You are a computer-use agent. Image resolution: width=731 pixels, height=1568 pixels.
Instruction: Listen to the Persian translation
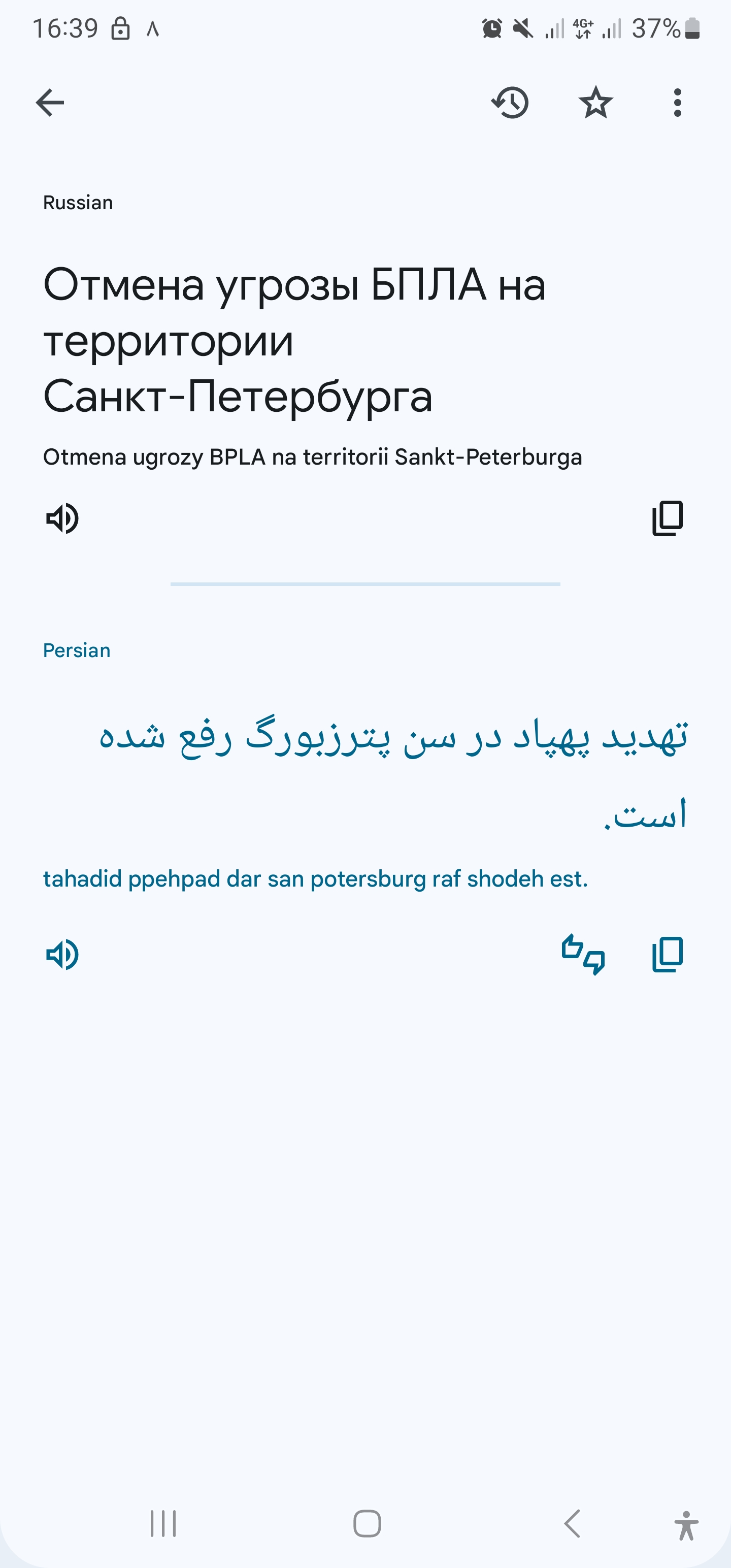[x=62, y=955]
